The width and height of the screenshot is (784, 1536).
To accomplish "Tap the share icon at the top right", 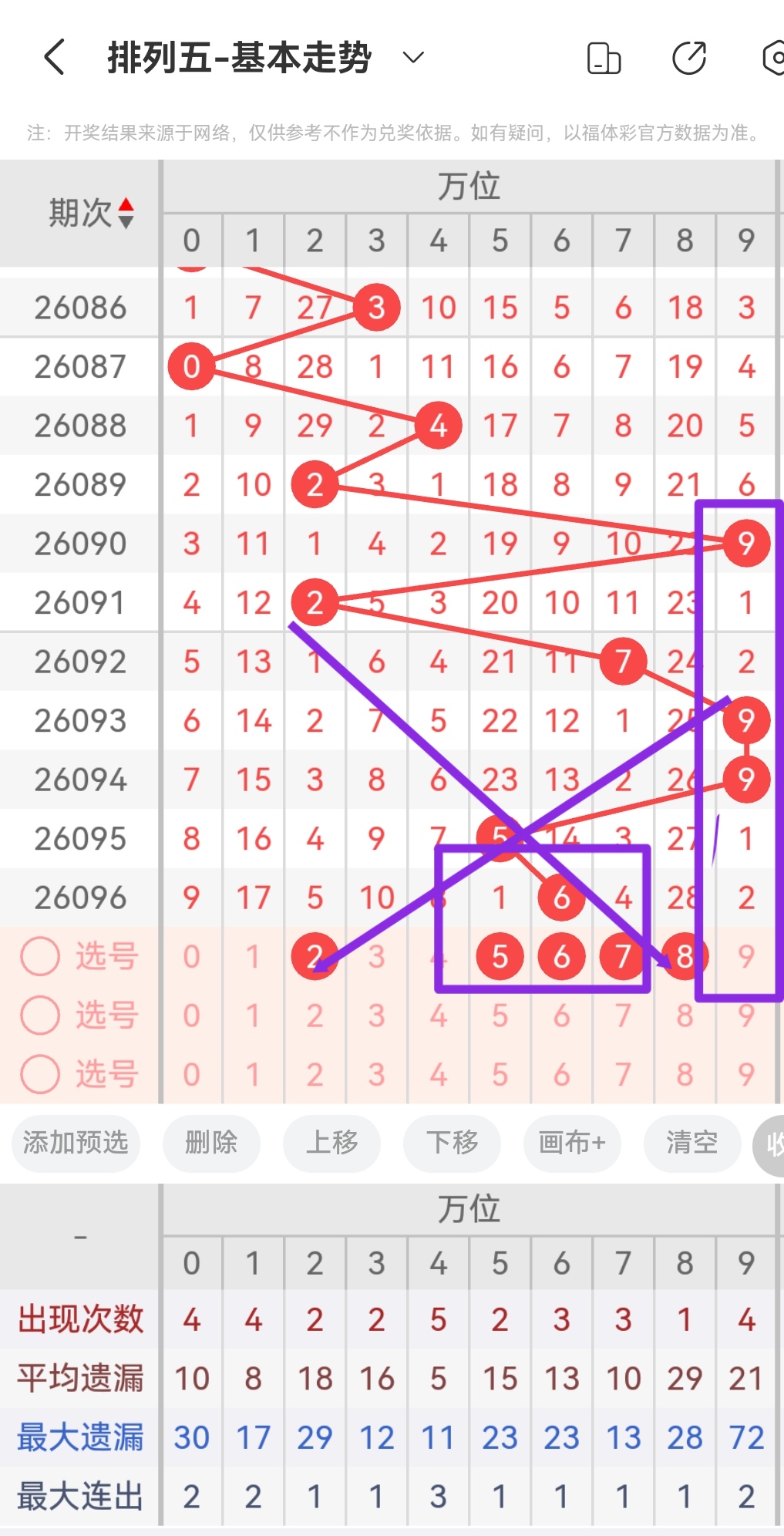I will [690, 57].
